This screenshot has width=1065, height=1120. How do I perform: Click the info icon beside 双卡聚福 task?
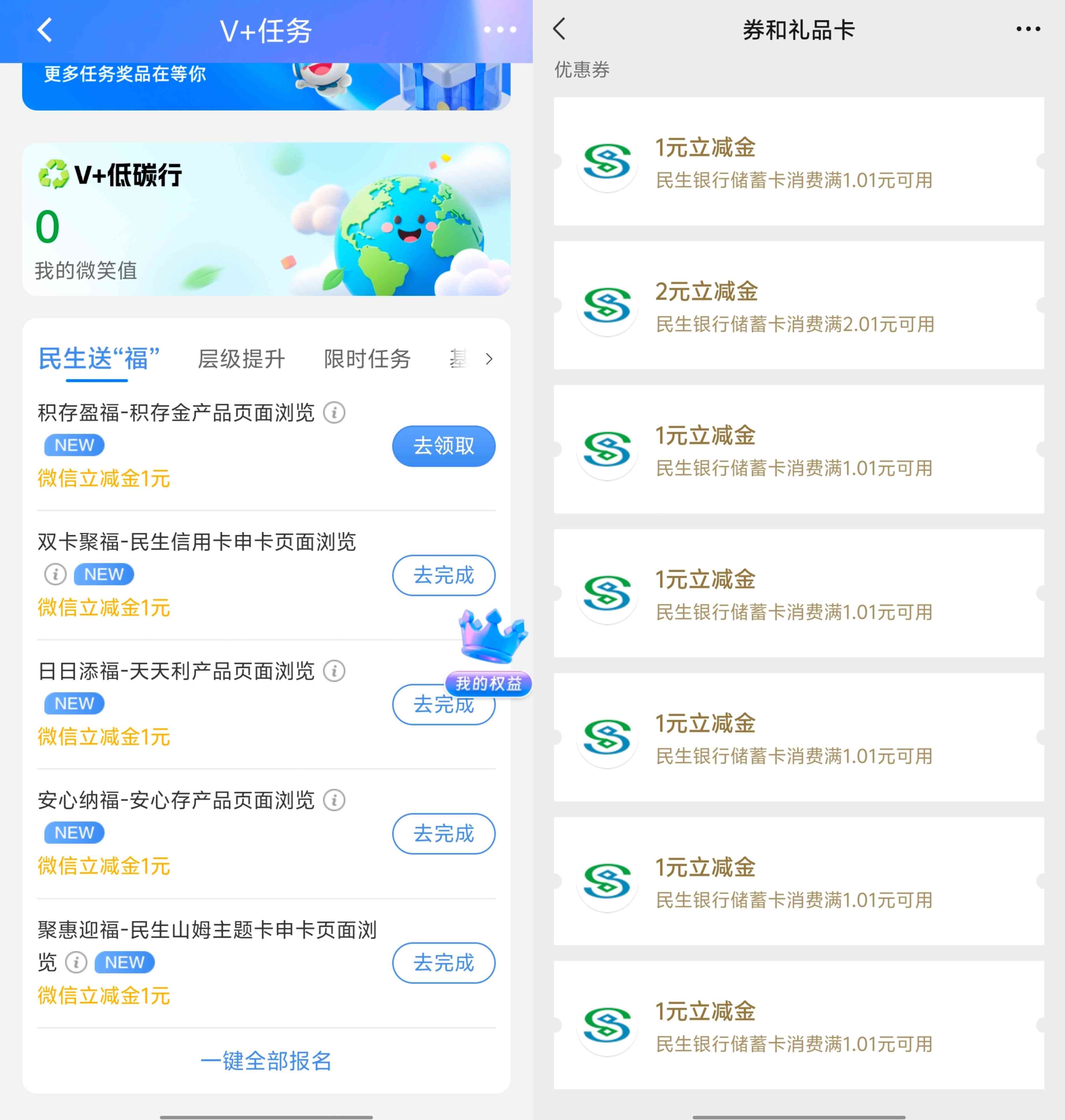(55, 574)
